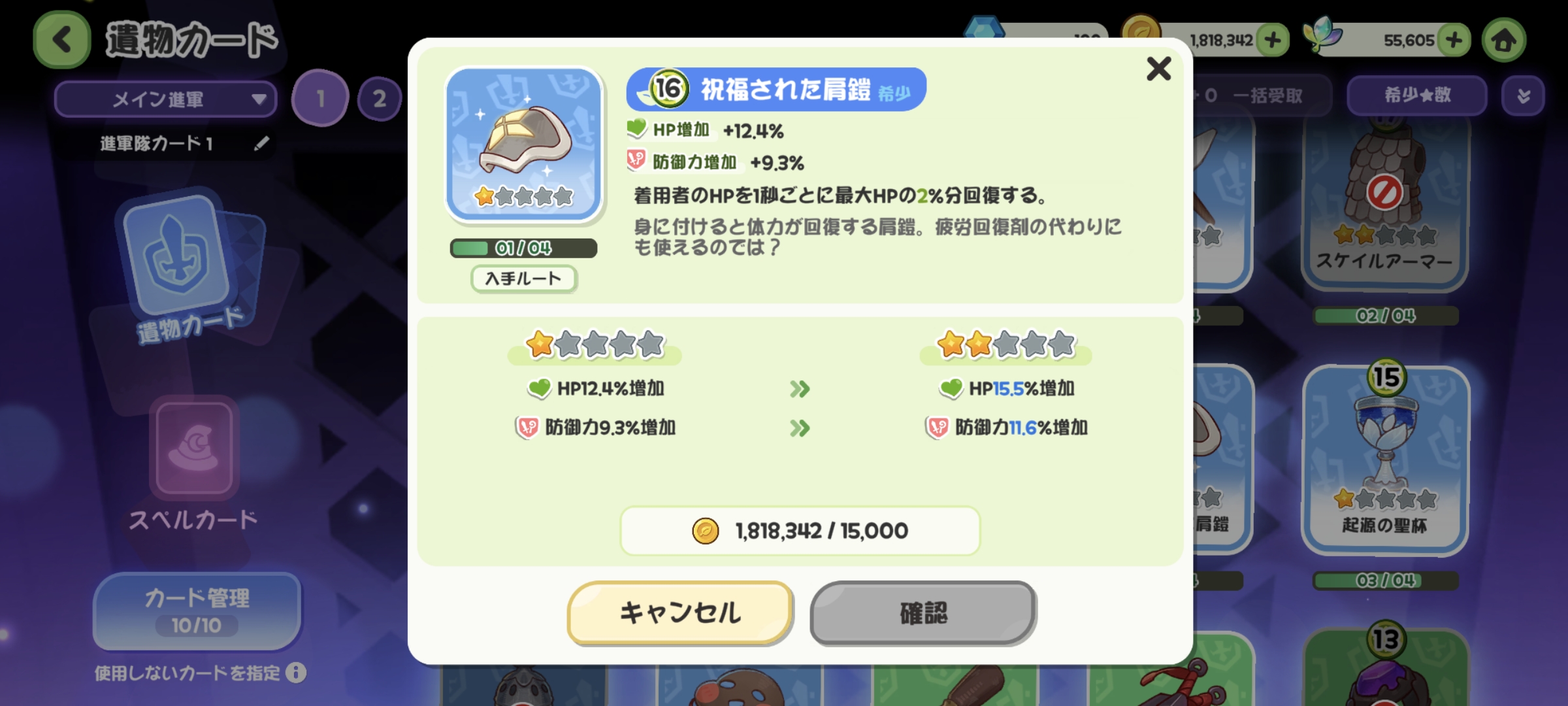Open the 起源の聖杯 card
The height and width of the screenshot is (706, 1568).
tap(1384, 458)
